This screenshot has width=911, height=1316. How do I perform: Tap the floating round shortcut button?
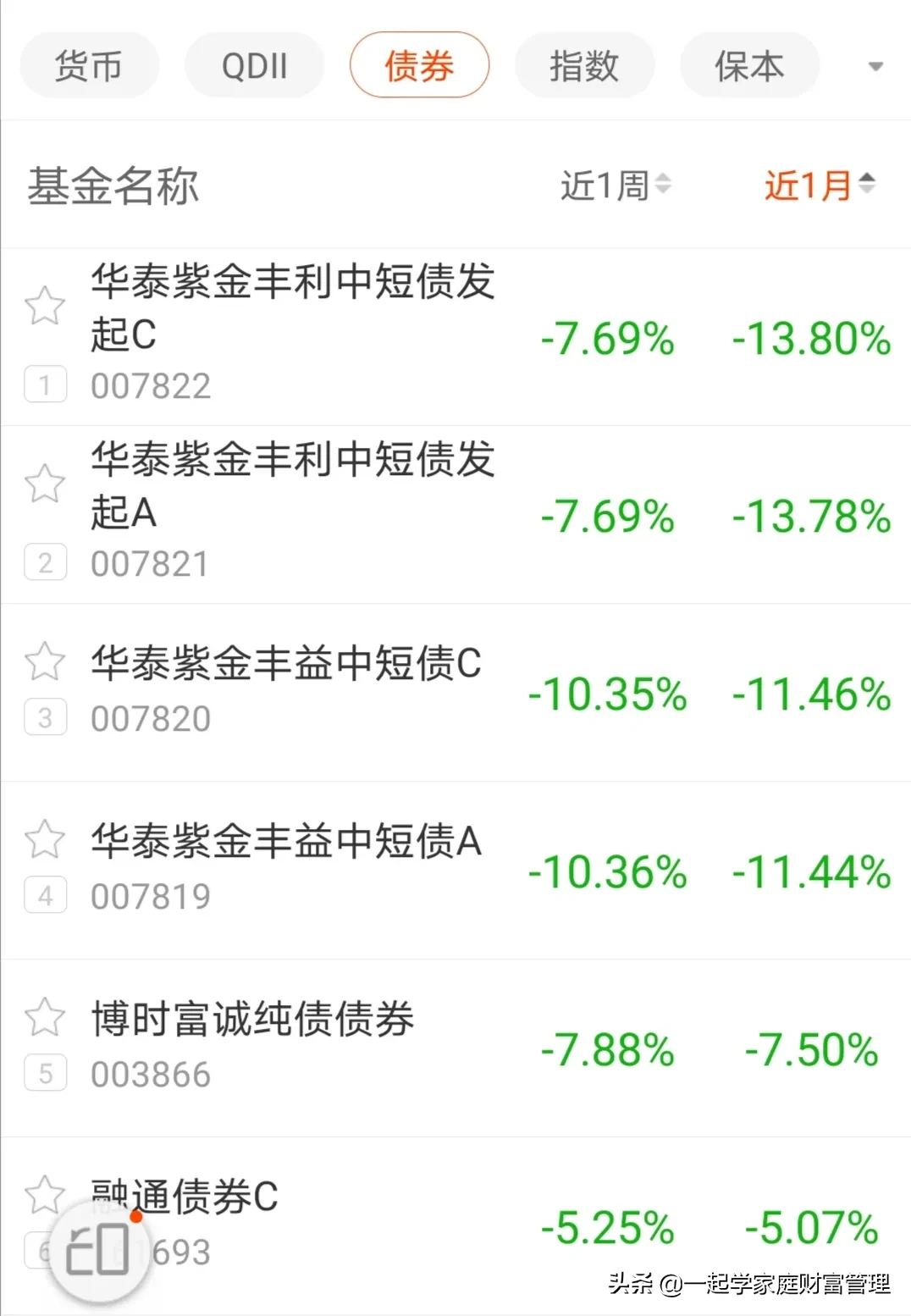[98, 1250]
